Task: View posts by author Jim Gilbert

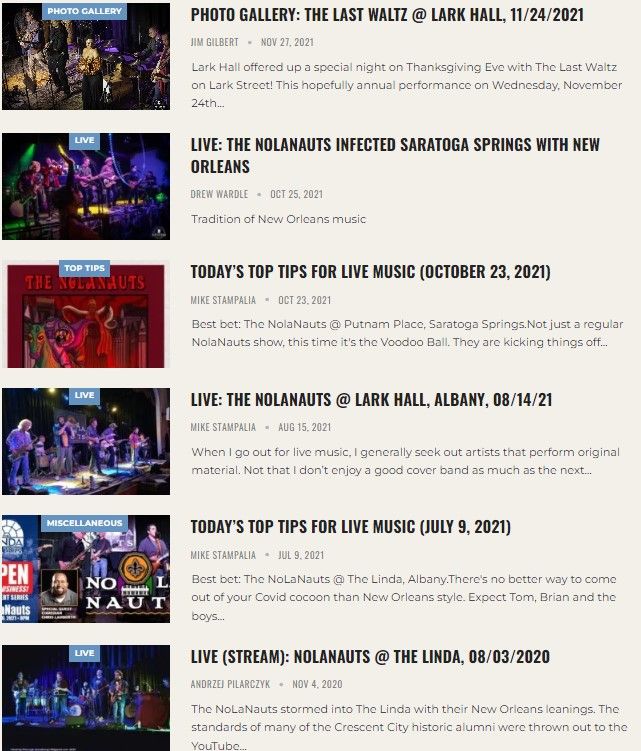Action: [x=215, y=42]
